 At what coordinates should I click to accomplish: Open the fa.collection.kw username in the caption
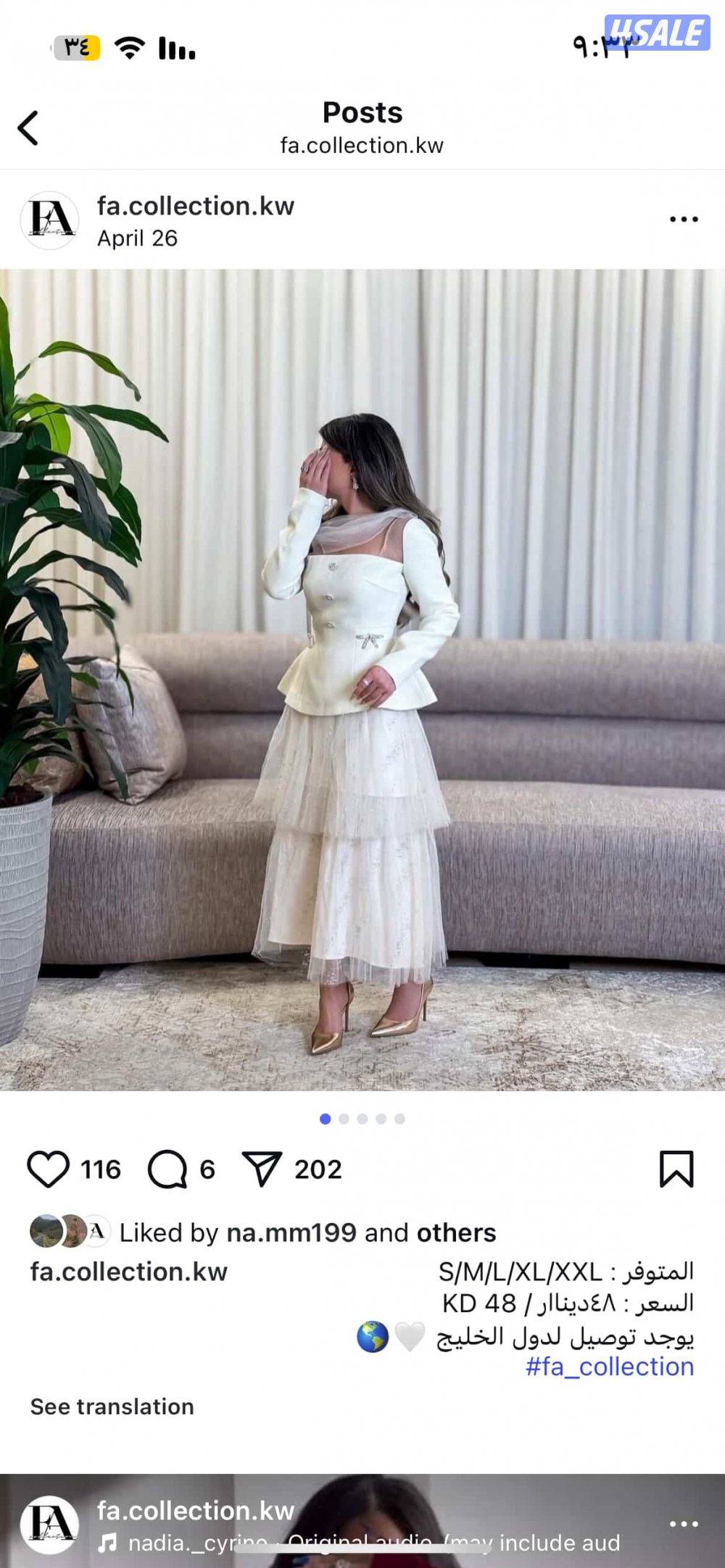point(129,1272)
